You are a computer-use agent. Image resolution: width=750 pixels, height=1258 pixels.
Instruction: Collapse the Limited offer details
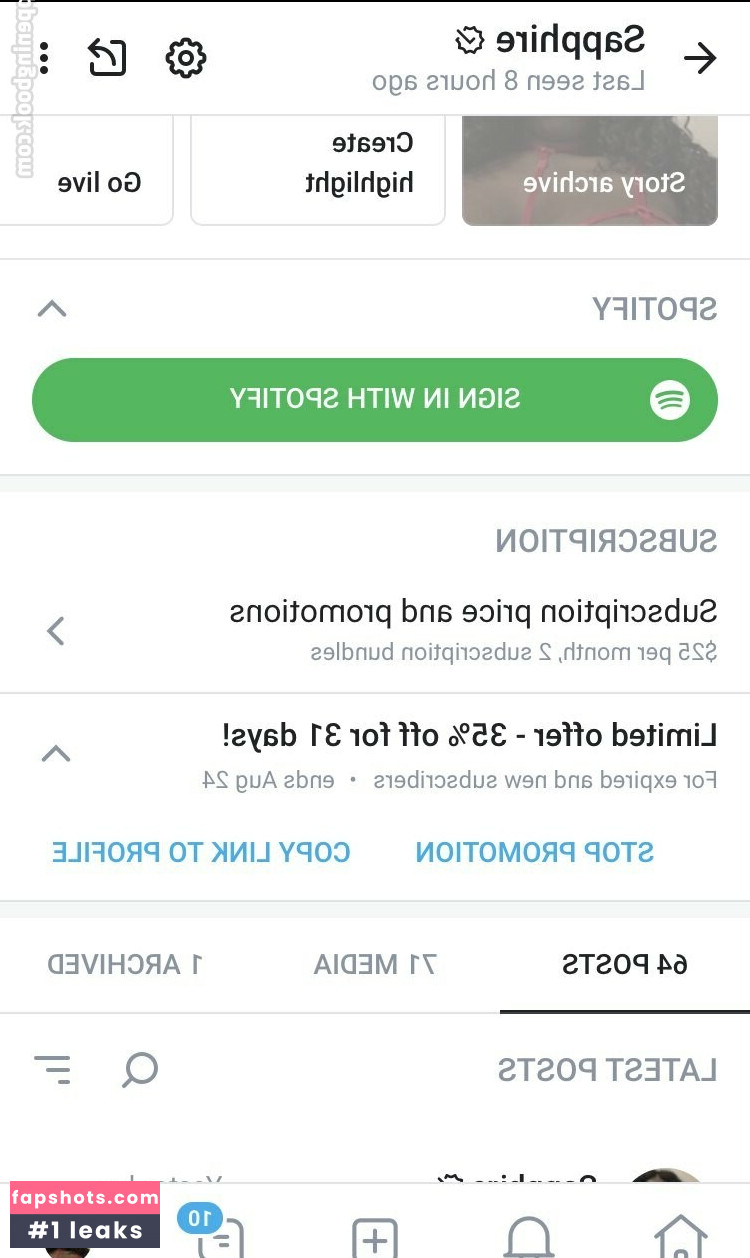click(56, 754)
